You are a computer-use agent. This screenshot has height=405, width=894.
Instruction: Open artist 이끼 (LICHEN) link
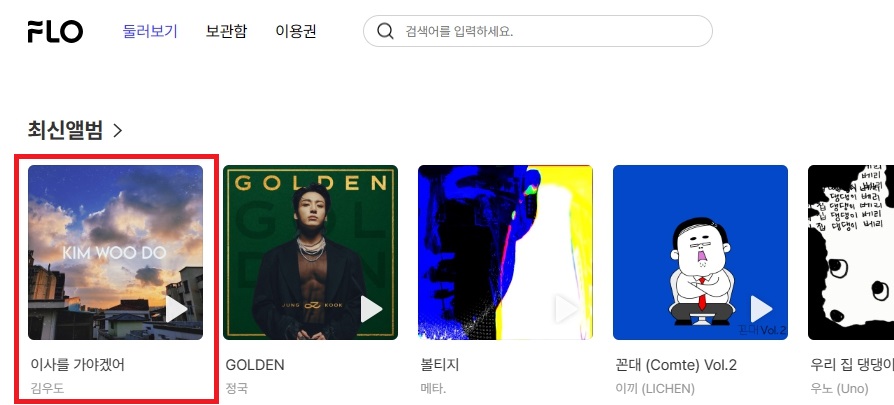(654, 388)
